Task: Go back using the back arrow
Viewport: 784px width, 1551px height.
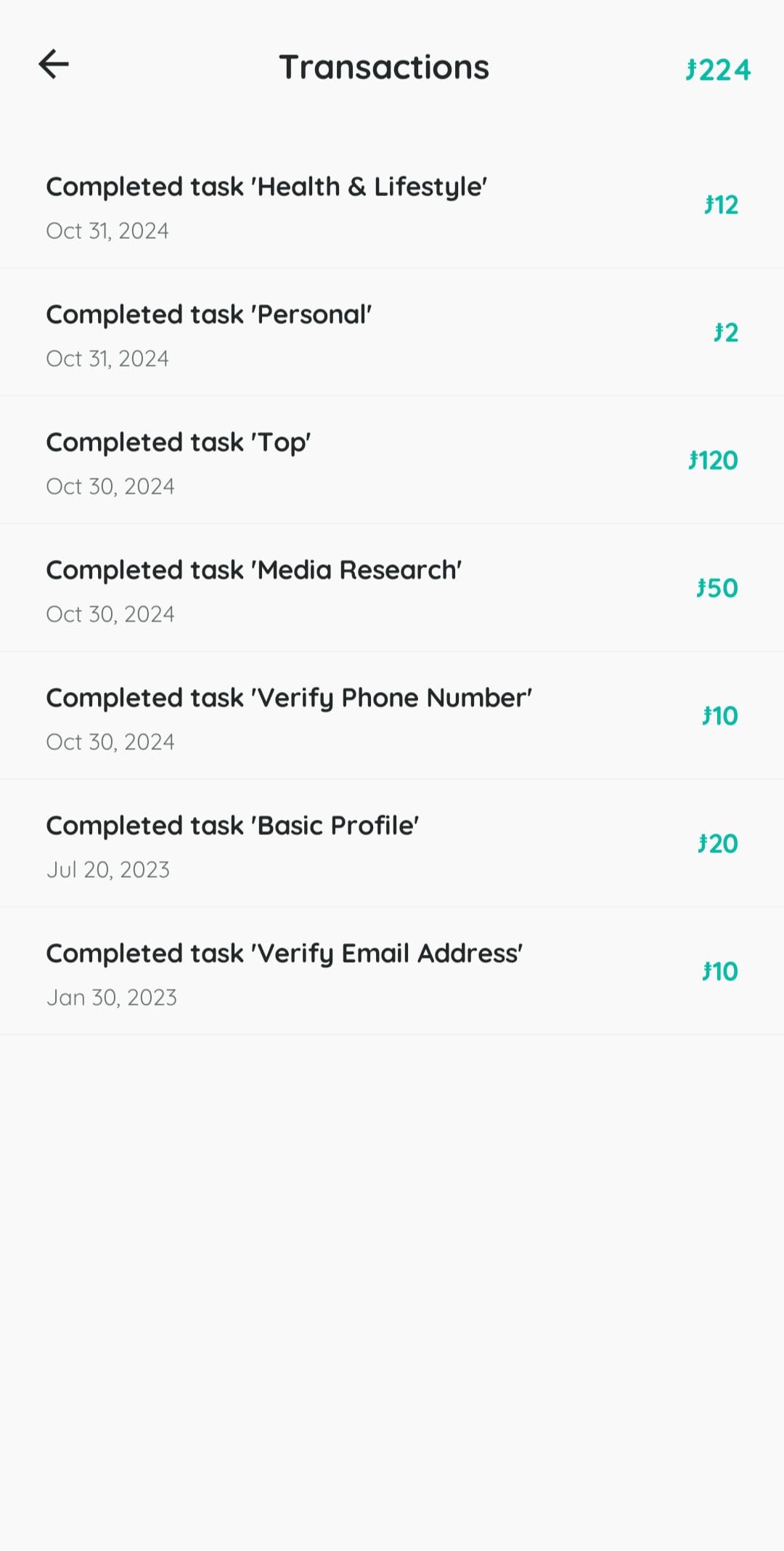Action: tap(54, 65)
